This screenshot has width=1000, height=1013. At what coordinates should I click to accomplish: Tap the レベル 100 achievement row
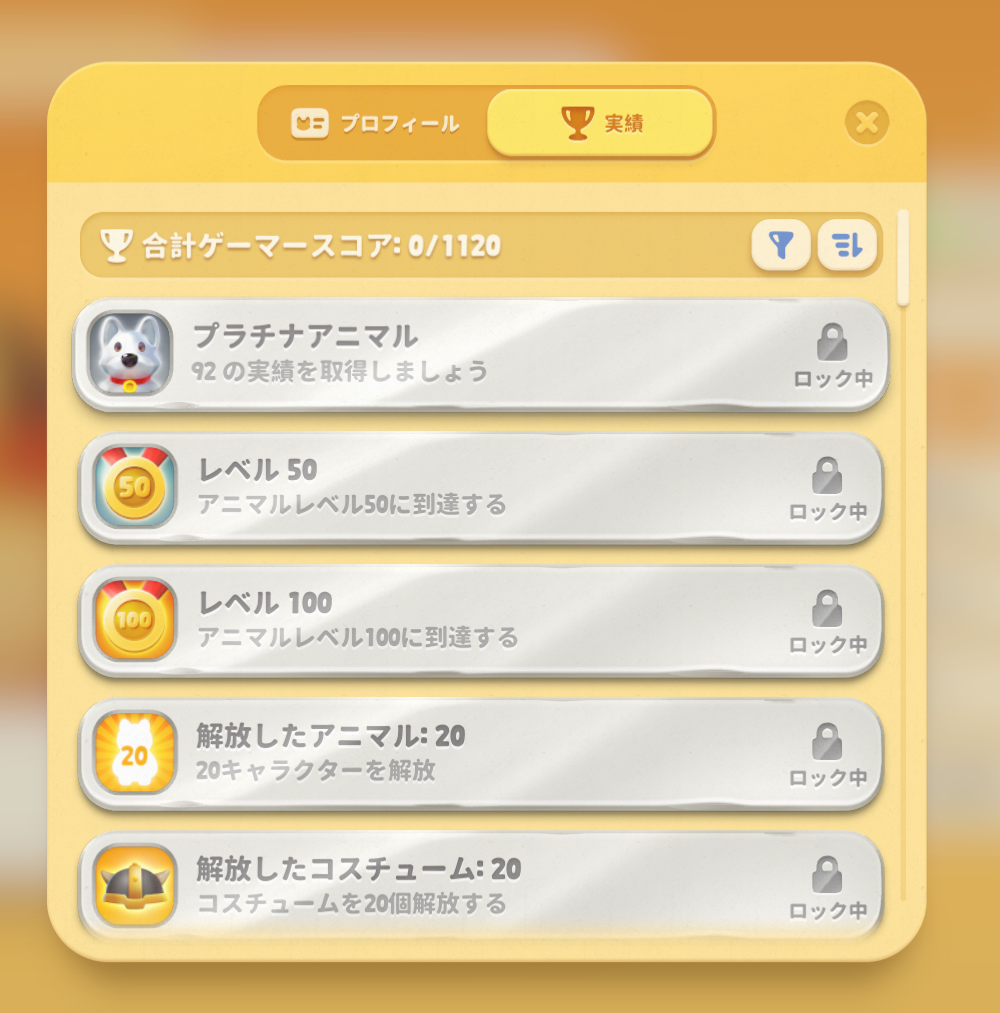pos(480,620)
